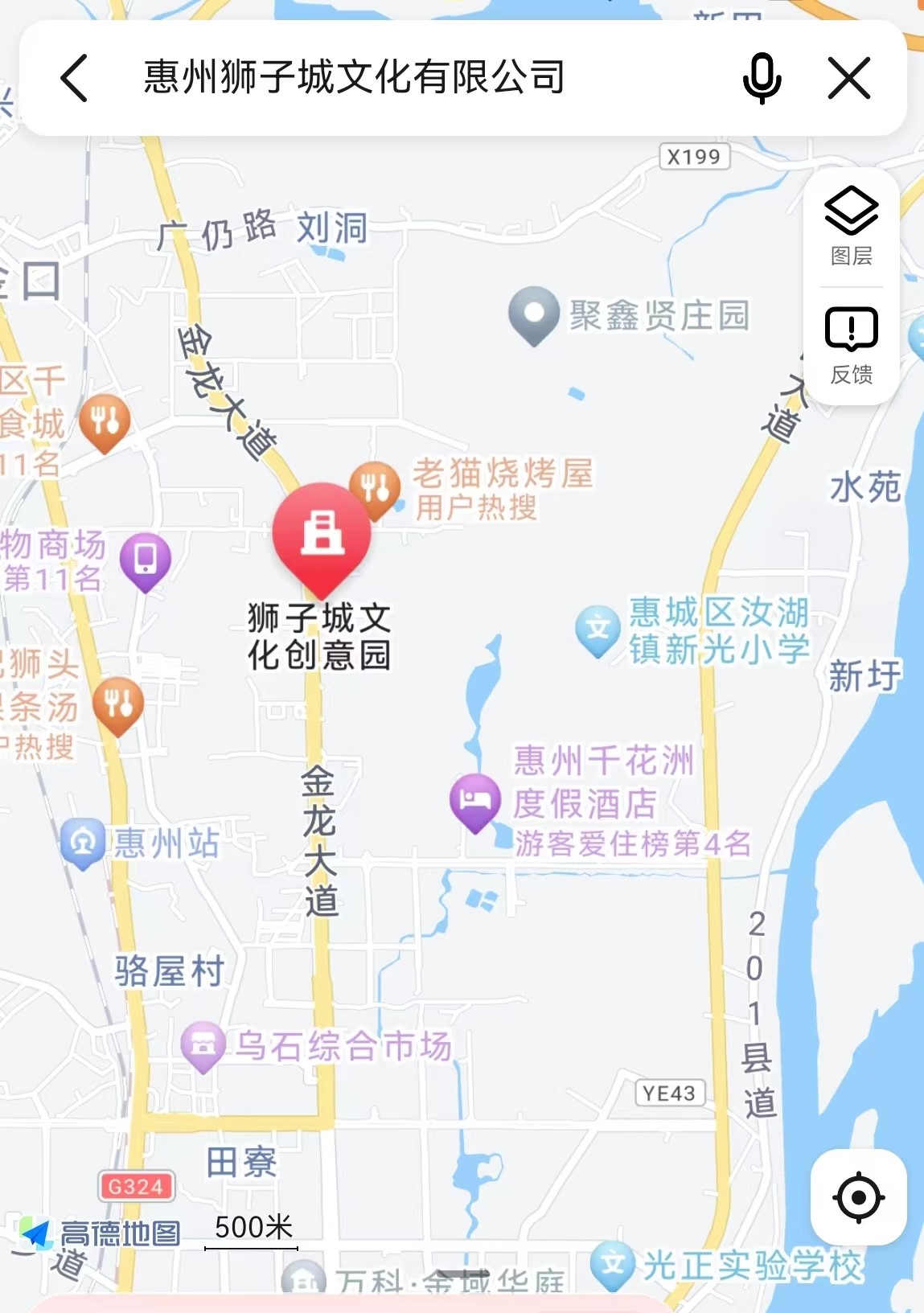Viewport: 924px width, 1313px height.
Task: Select the 乌石综合市场 market marker
Action: [203, 1044]
